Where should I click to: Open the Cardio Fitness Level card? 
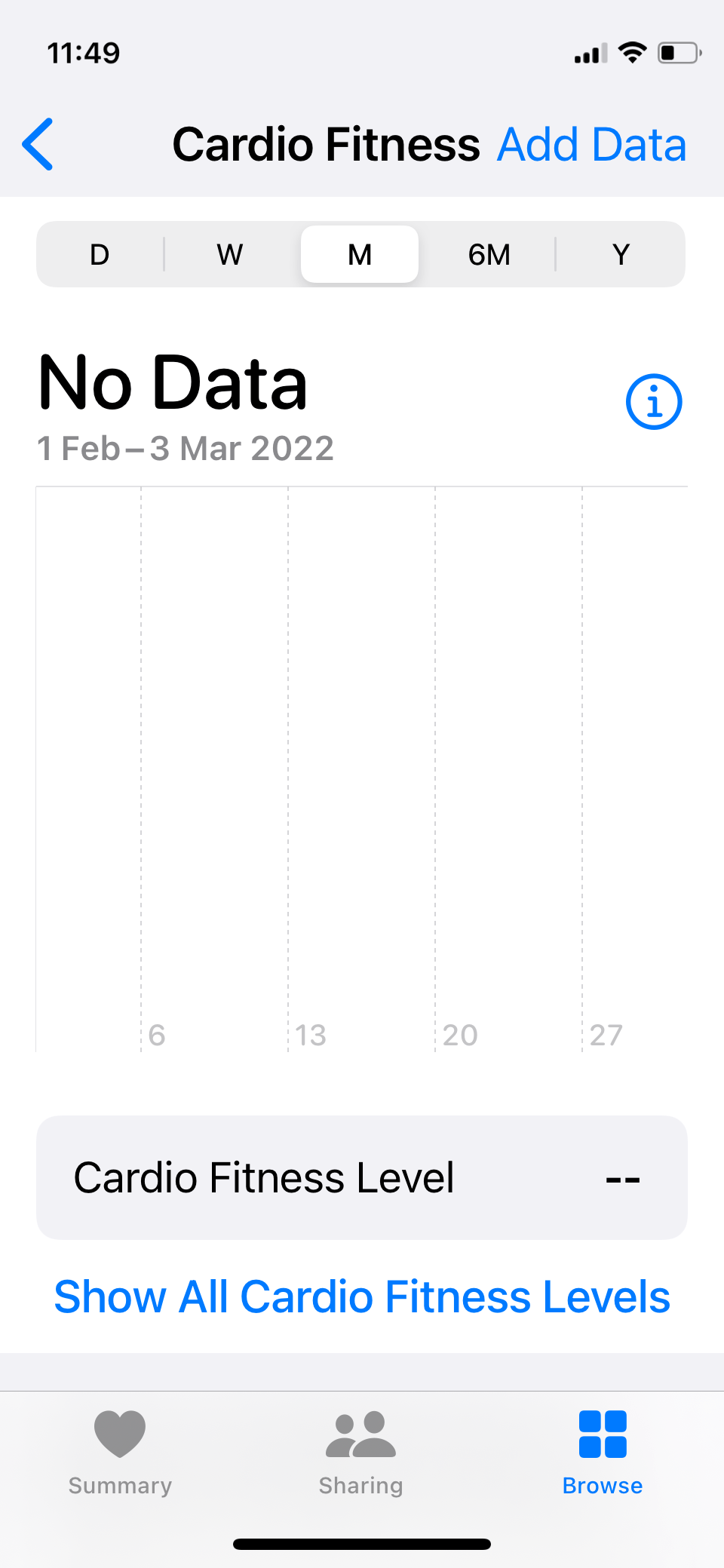[361, 1177]
